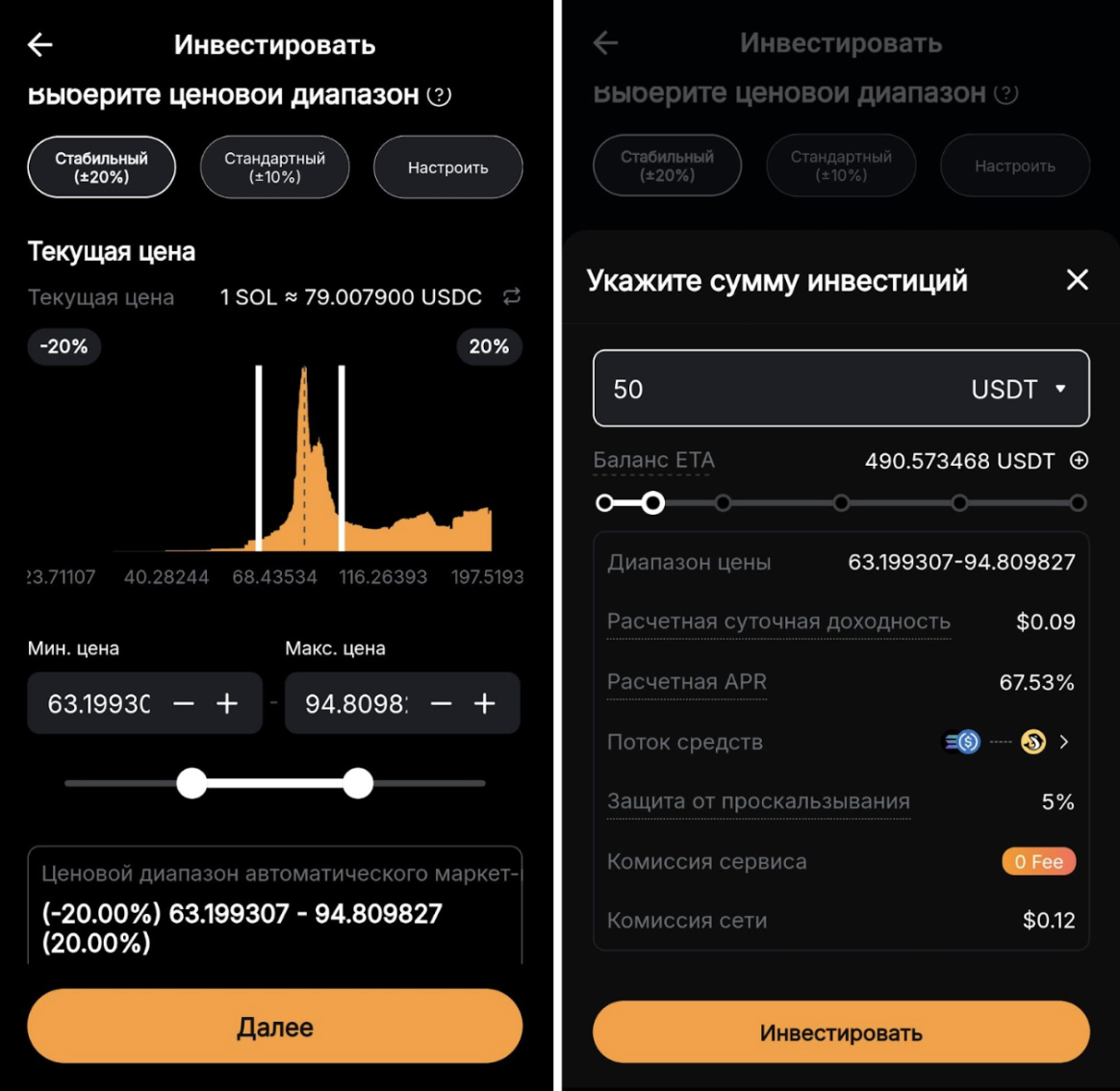Increase the Макс. цена value
This screenshot has width=1120, height=1091.
coord(485,704)
